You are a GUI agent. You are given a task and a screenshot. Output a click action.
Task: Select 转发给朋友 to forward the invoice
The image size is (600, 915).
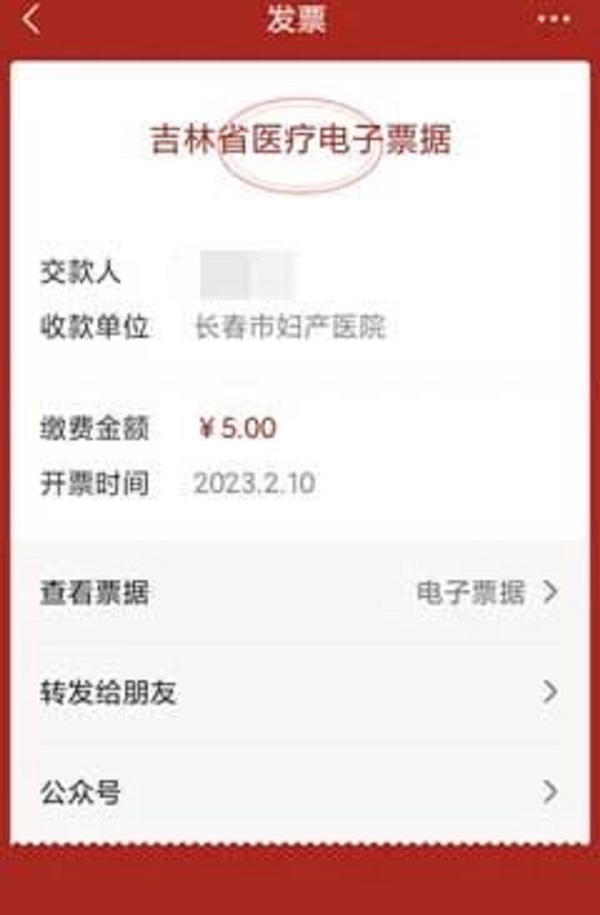(x=300, y=692)
